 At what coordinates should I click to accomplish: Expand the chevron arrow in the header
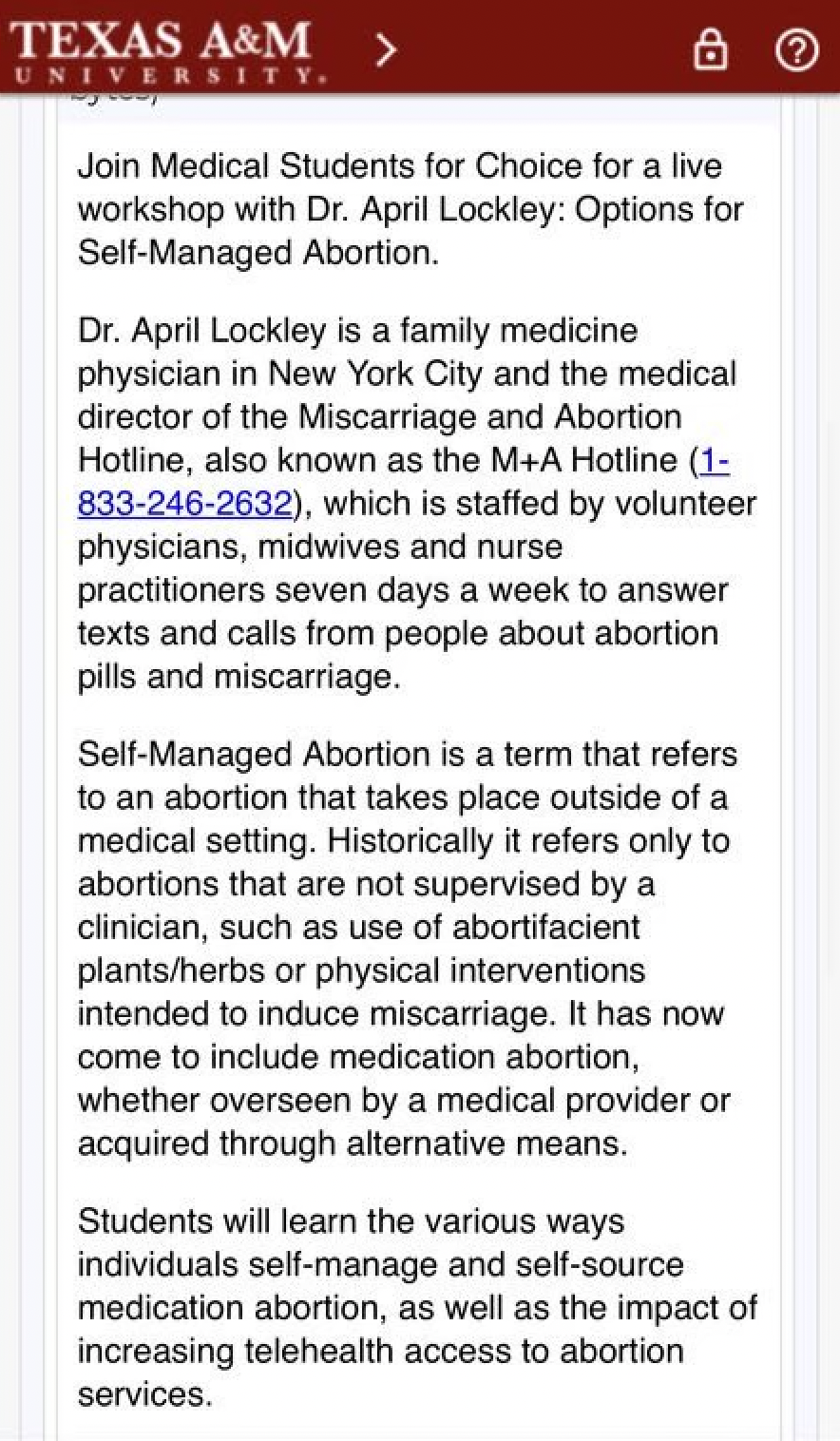[385, 49]
